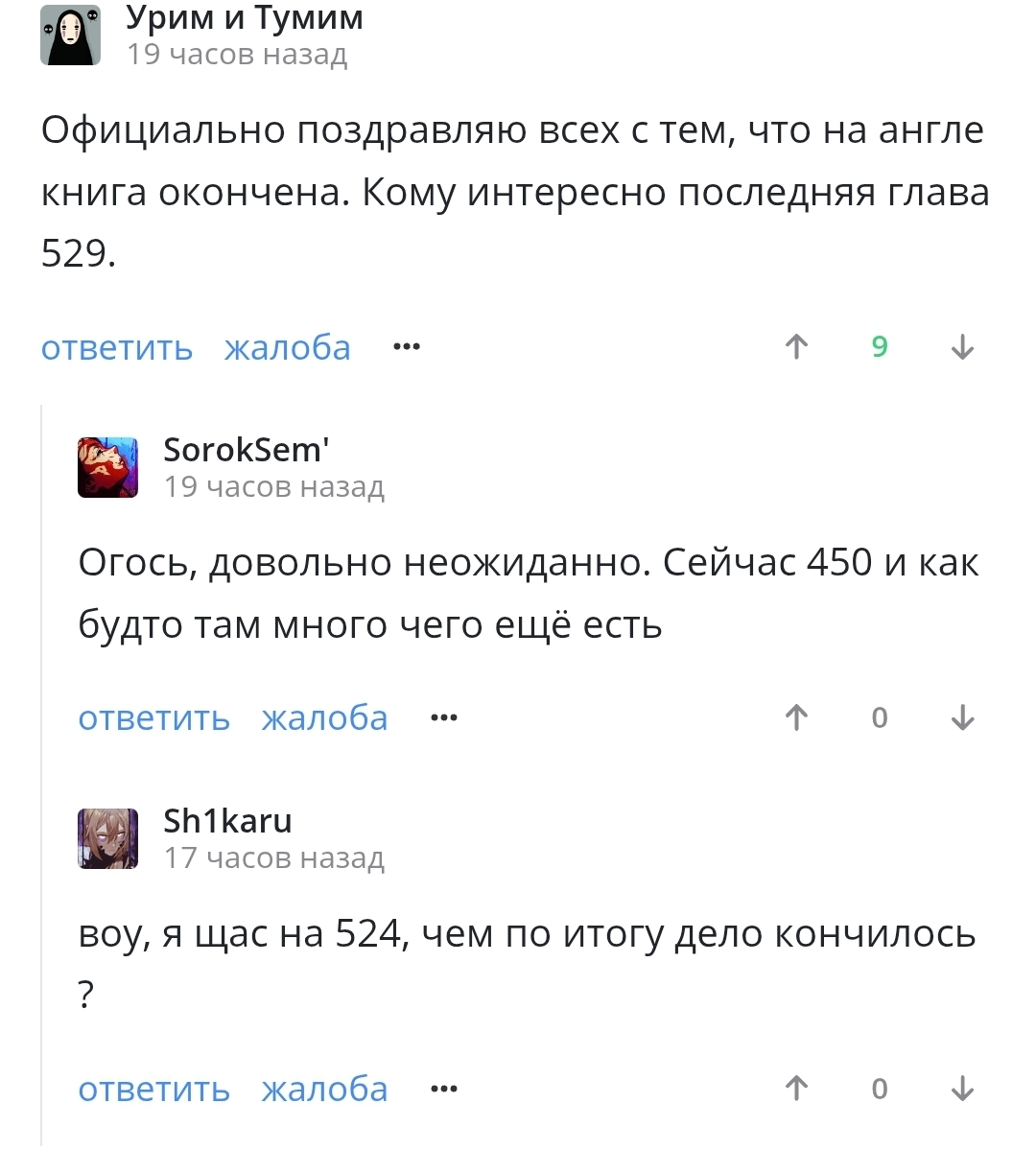The image size is (1036, 1150).
Task: Upvote Урим и Тумим's comment
Action: tap(796, 346)
